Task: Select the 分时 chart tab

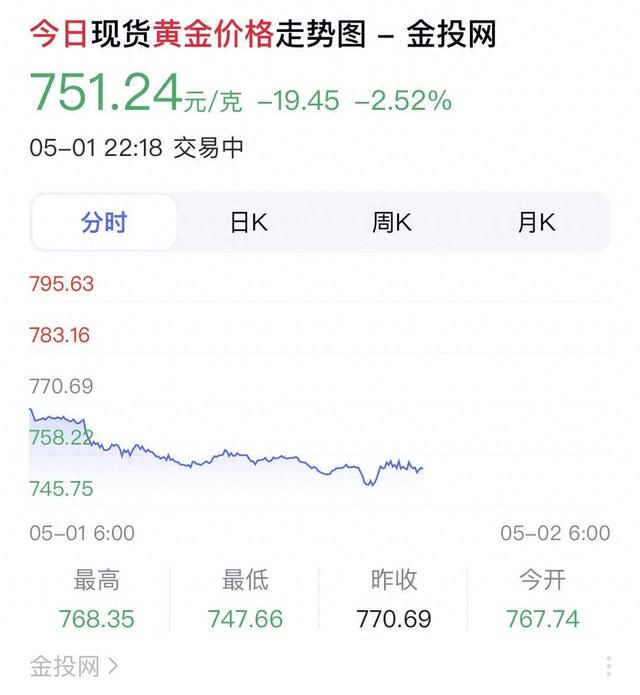Action: pyautogui.click(x=104, y=222)
